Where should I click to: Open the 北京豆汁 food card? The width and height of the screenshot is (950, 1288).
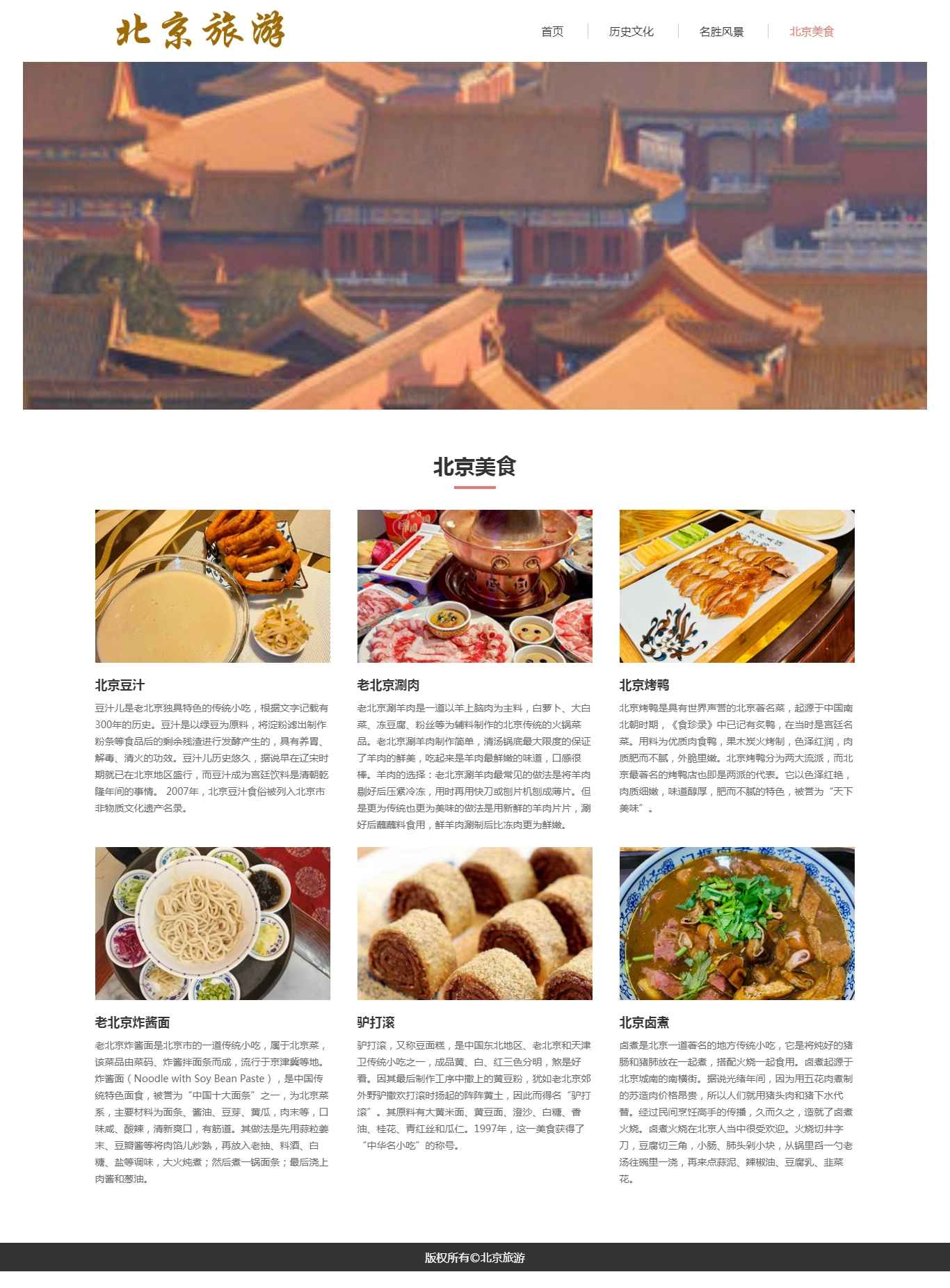pyautogui.click(x=212, y=586)
